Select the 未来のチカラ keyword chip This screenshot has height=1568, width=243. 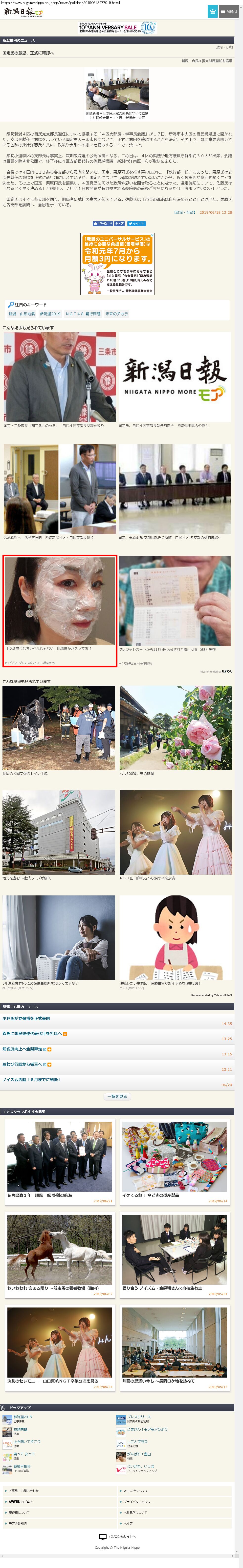(117, 314)
